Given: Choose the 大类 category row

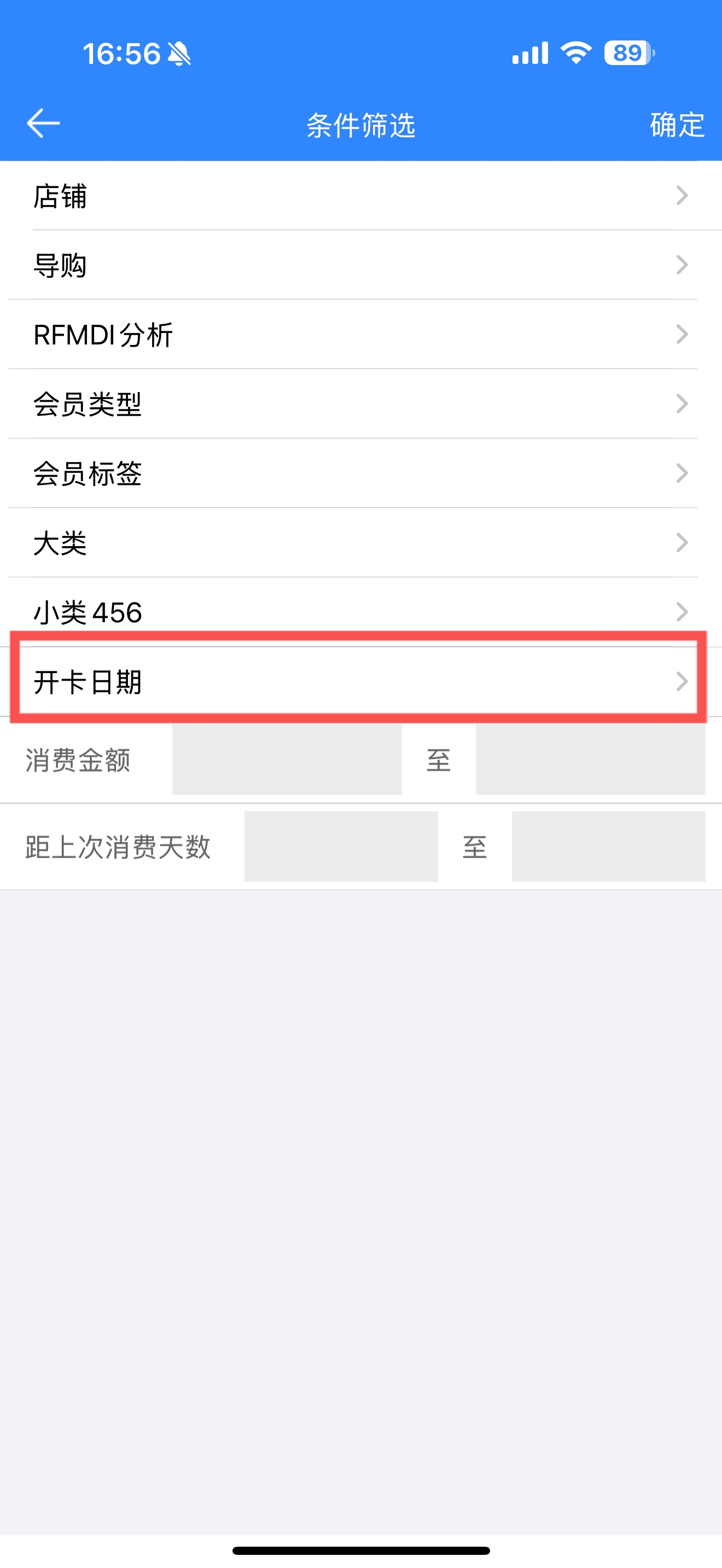Looking at the screenshot, I should [361, 542].
